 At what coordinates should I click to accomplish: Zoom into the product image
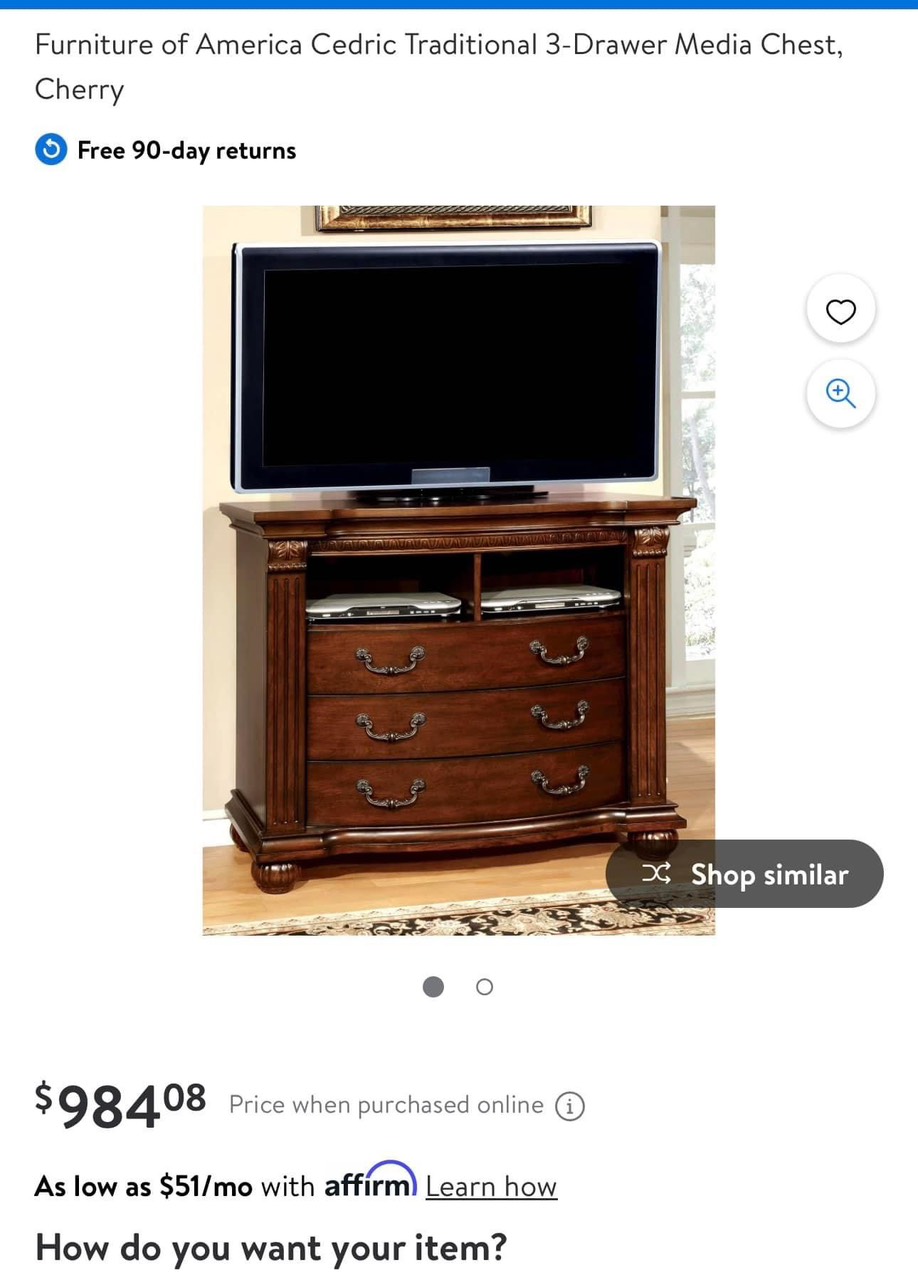(840, 394)
